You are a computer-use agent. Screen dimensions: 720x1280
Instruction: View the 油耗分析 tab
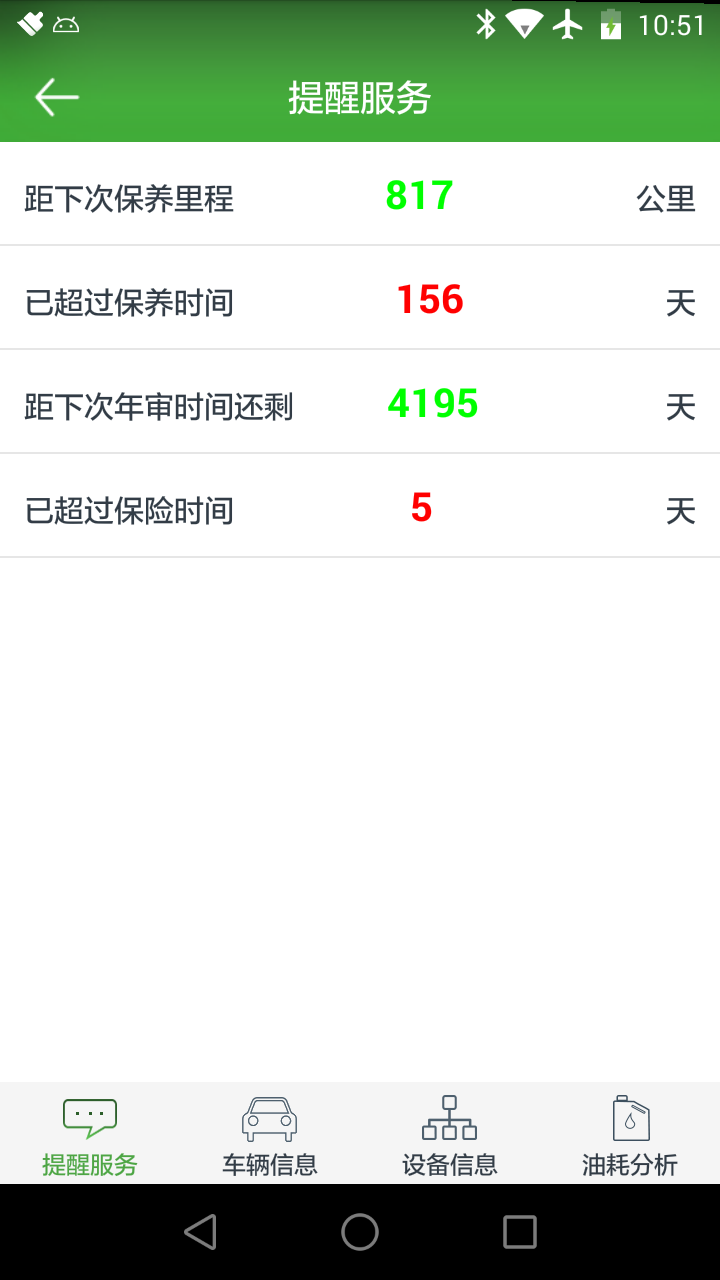click(x=630, y=1135)
